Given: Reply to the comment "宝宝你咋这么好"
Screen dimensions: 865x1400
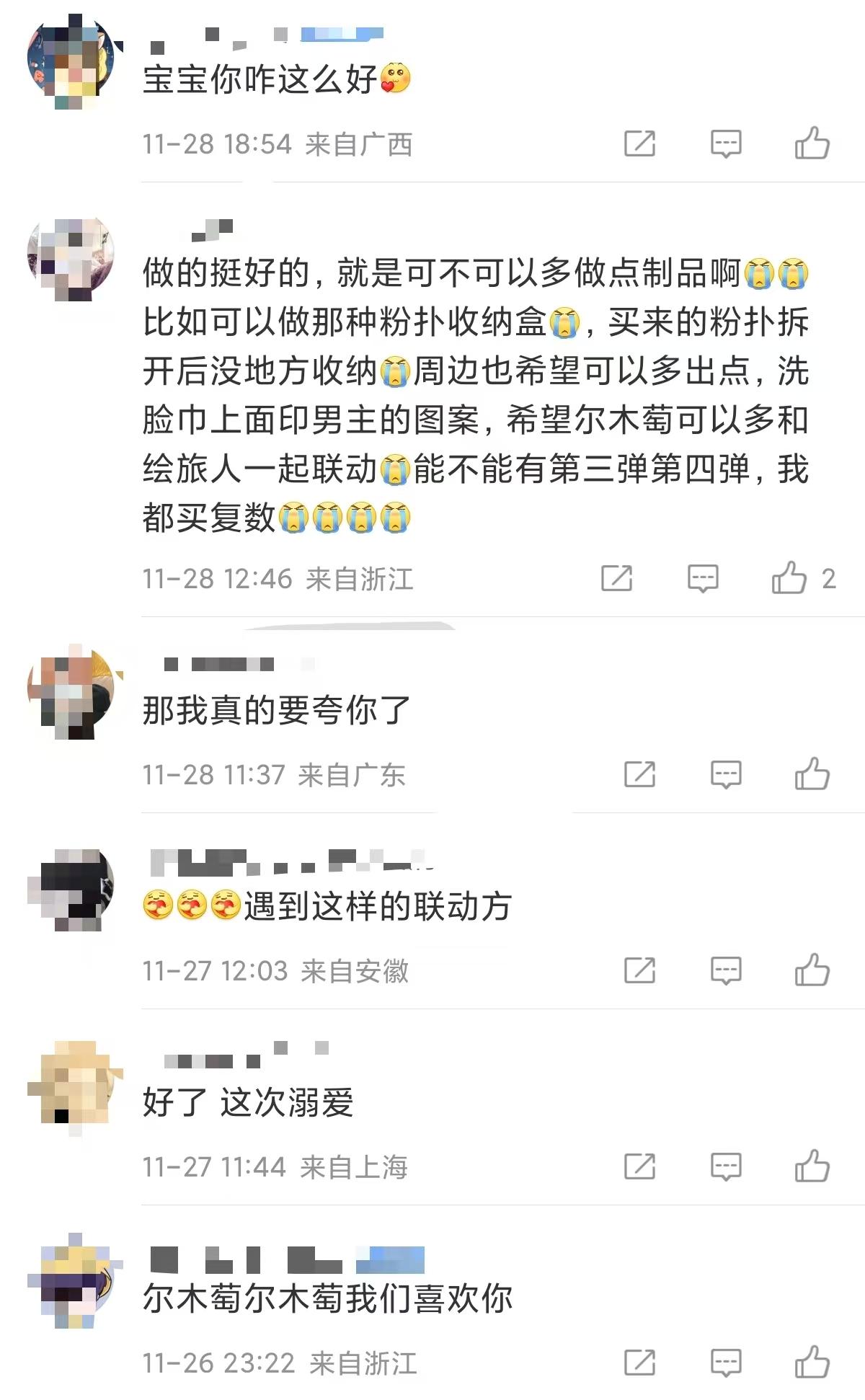Looking at the screenshot, I should (725, 143).
